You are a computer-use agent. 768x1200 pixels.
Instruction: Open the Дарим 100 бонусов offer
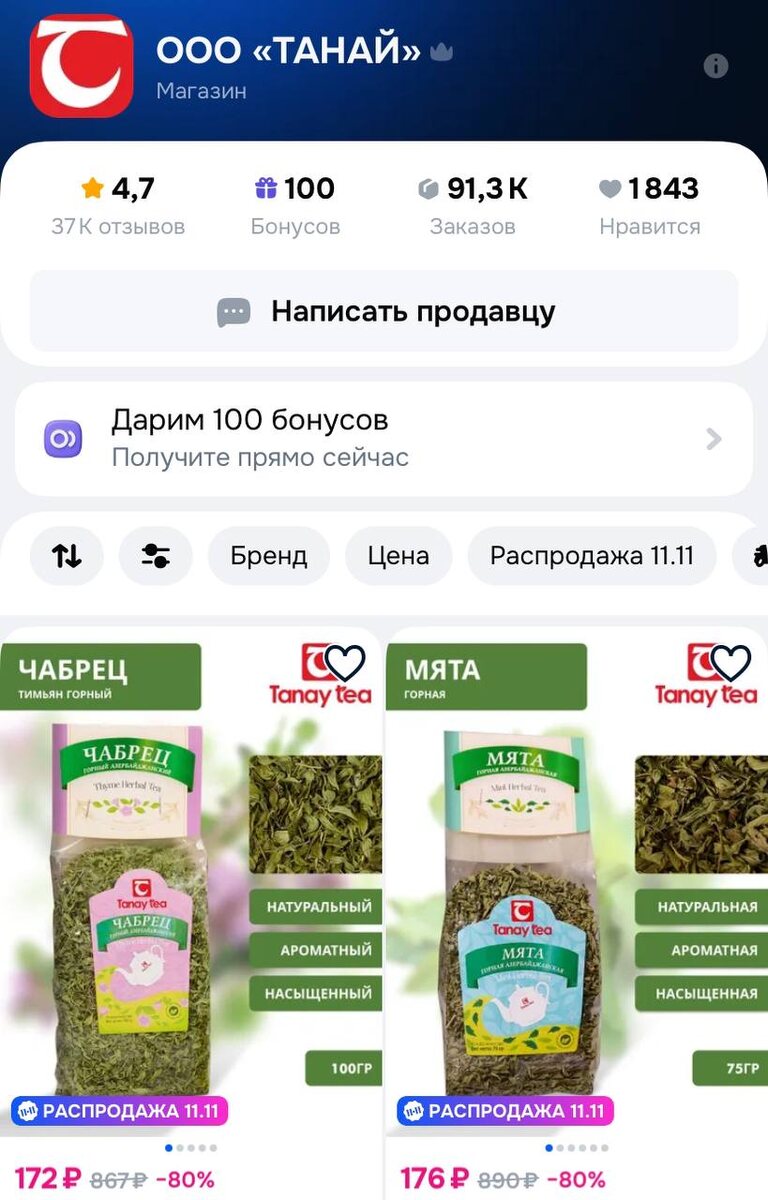(x=384, y=439)
